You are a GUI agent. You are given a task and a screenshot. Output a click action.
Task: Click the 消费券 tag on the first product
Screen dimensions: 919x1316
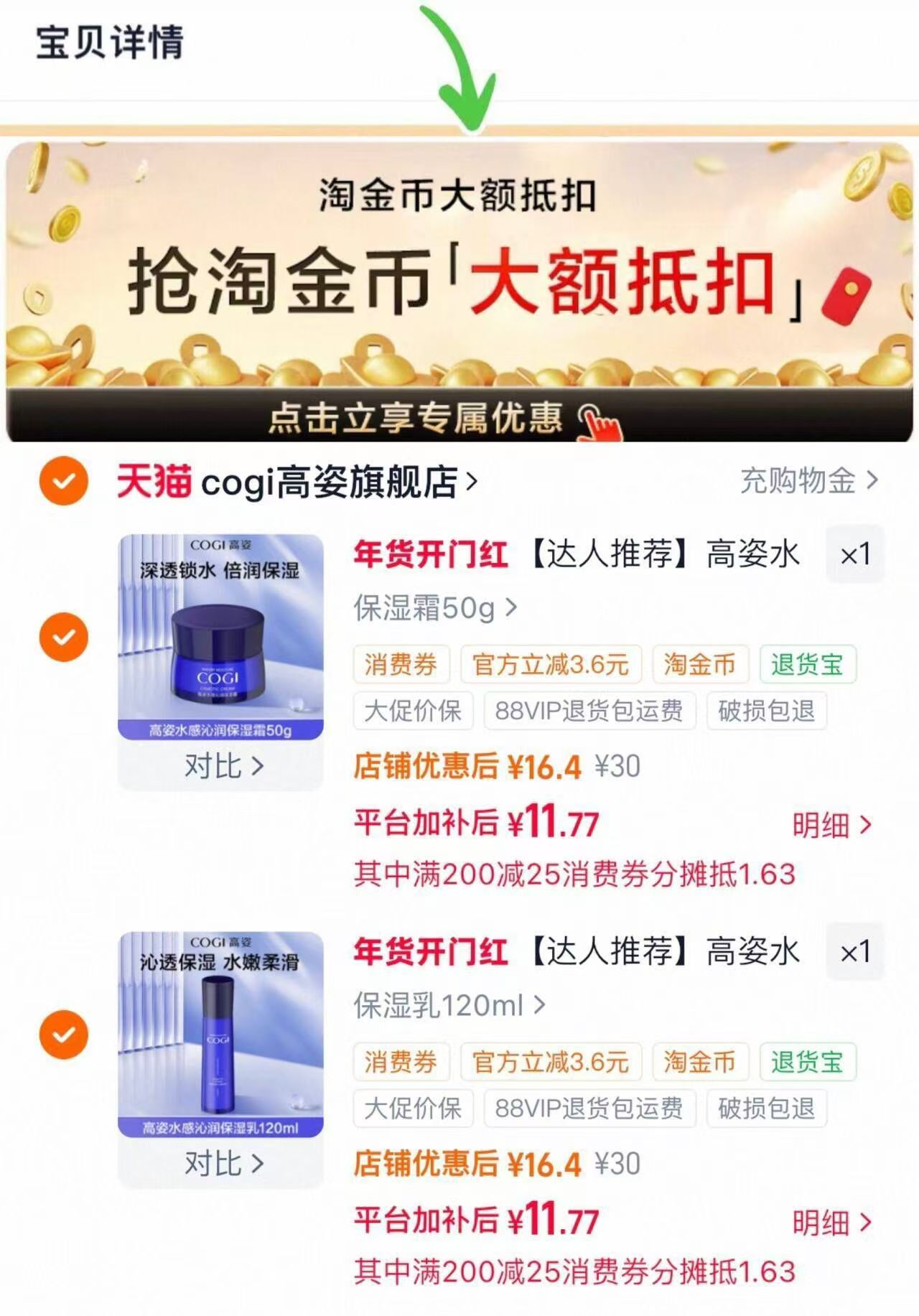point(401,665)
